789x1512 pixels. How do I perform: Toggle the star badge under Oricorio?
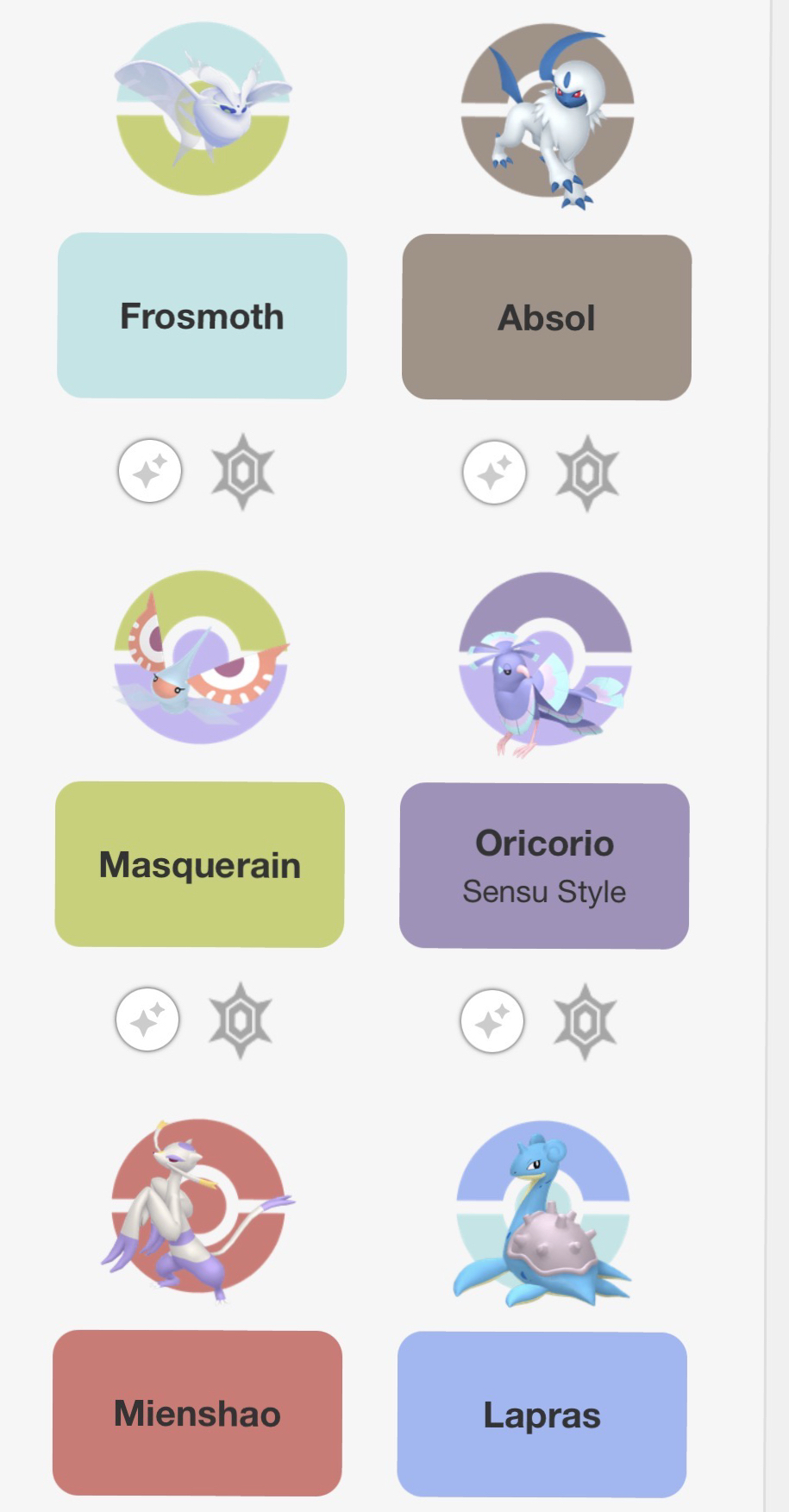(585, 1021)
